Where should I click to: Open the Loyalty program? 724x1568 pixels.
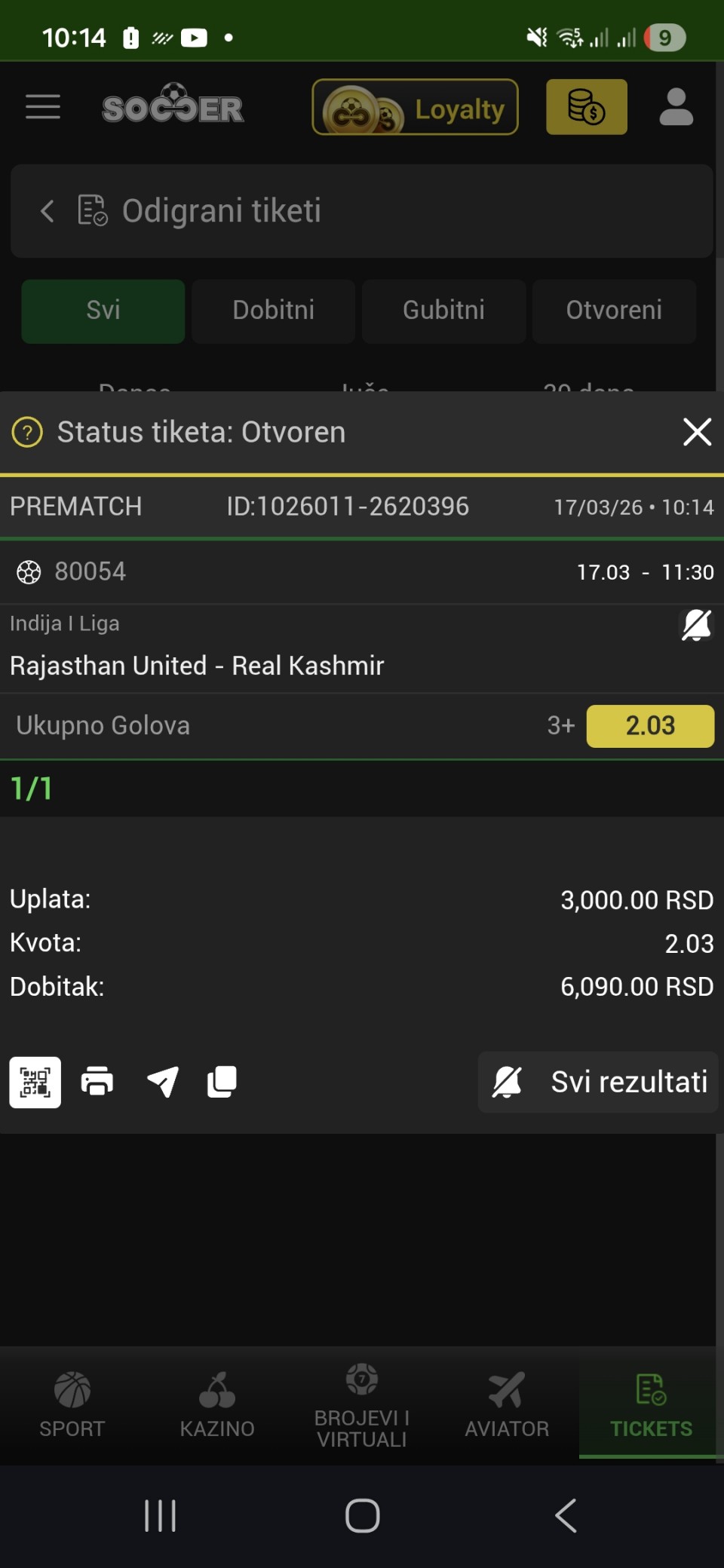415,107
